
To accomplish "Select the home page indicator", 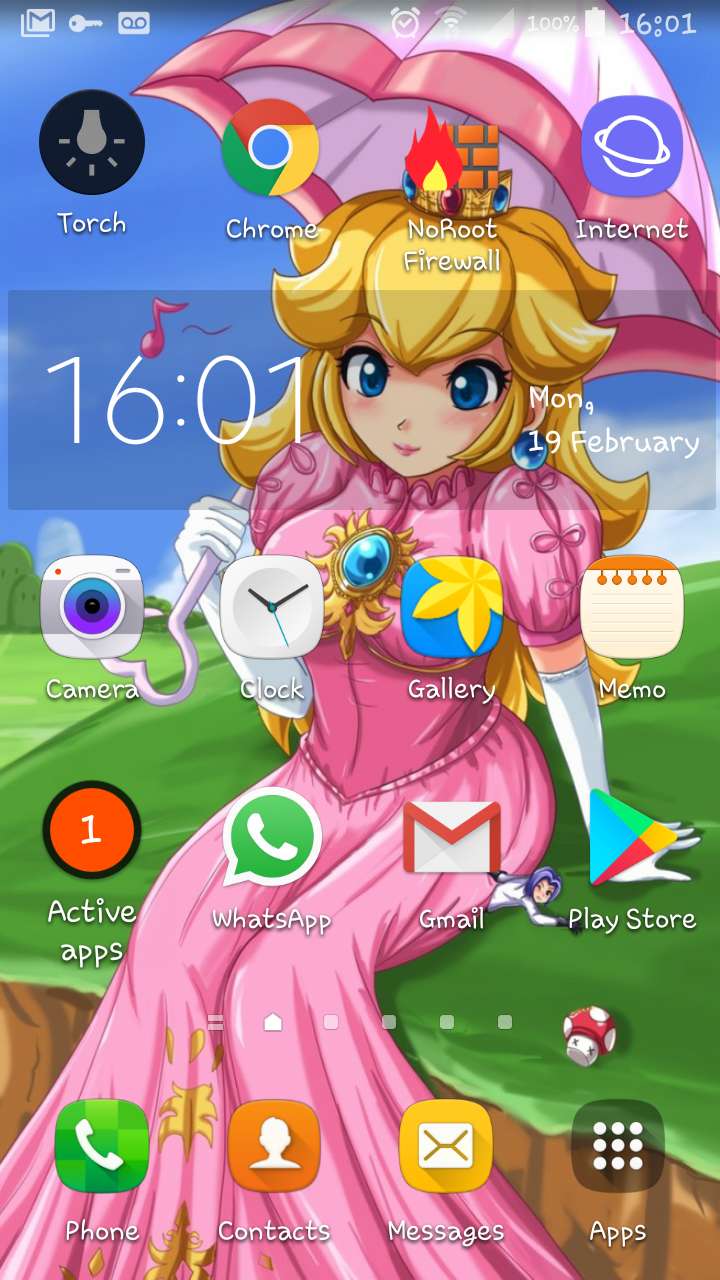I will pos(273,1022).
